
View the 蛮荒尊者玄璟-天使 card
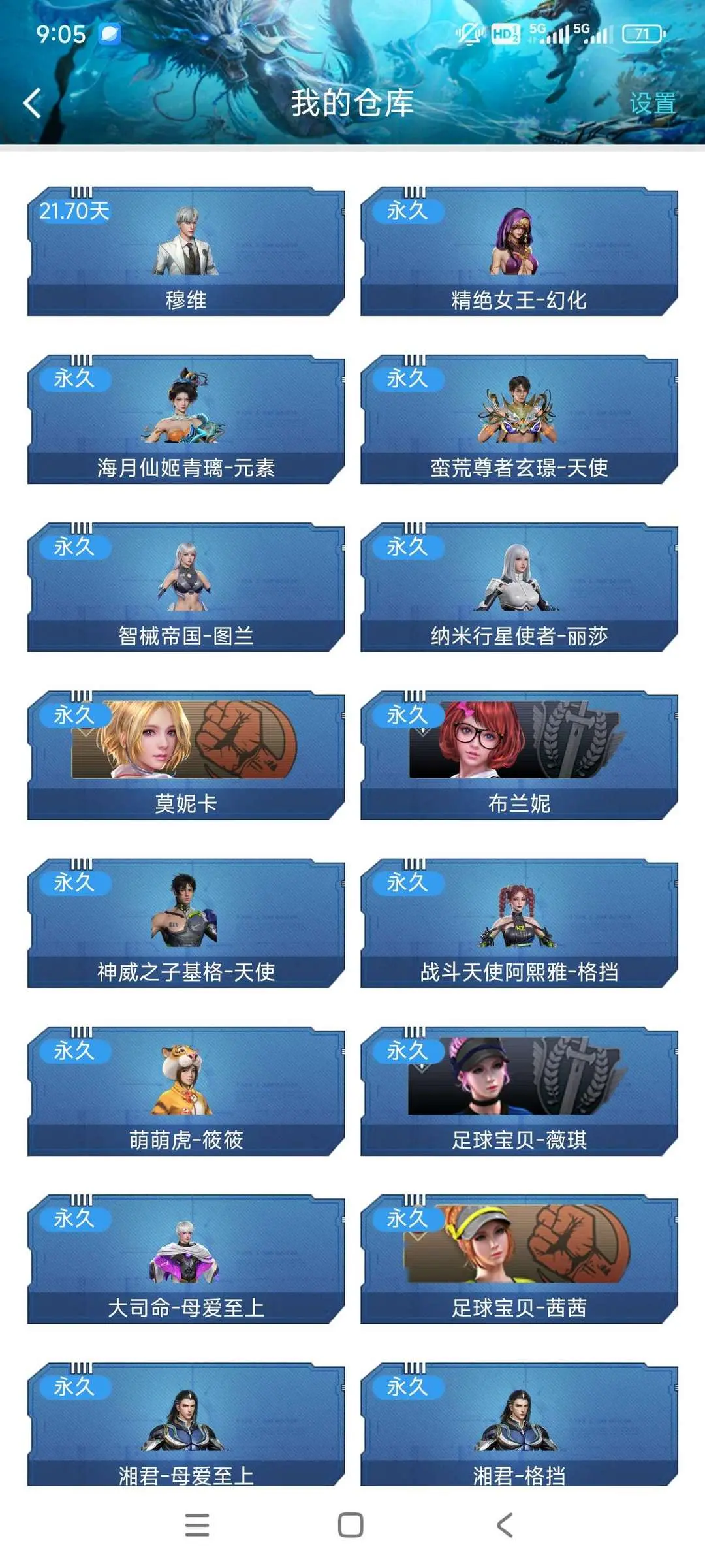click(x=519, y=419)
